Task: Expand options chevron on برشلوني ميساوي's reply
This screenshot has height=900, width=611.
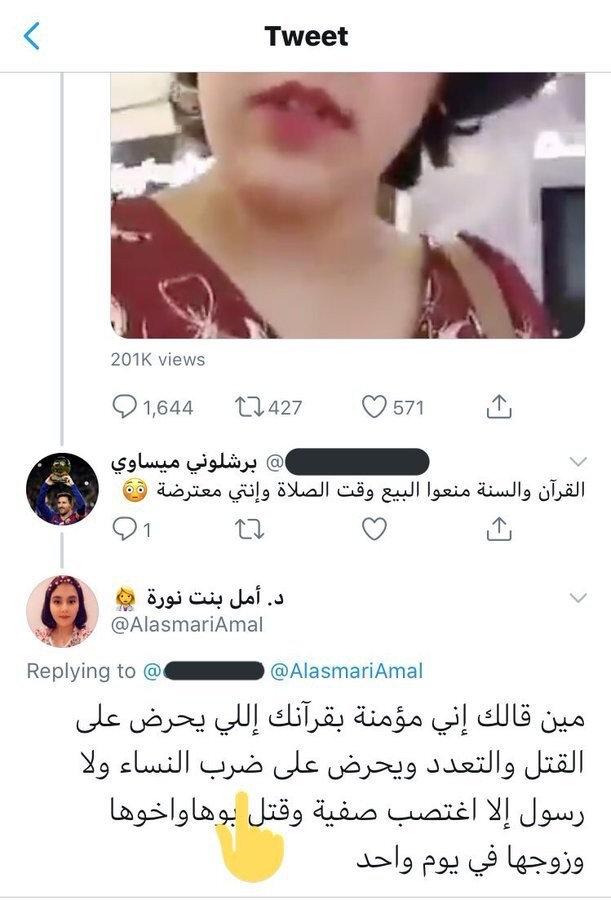Action: pyautogui.click(x=578, y=461)
